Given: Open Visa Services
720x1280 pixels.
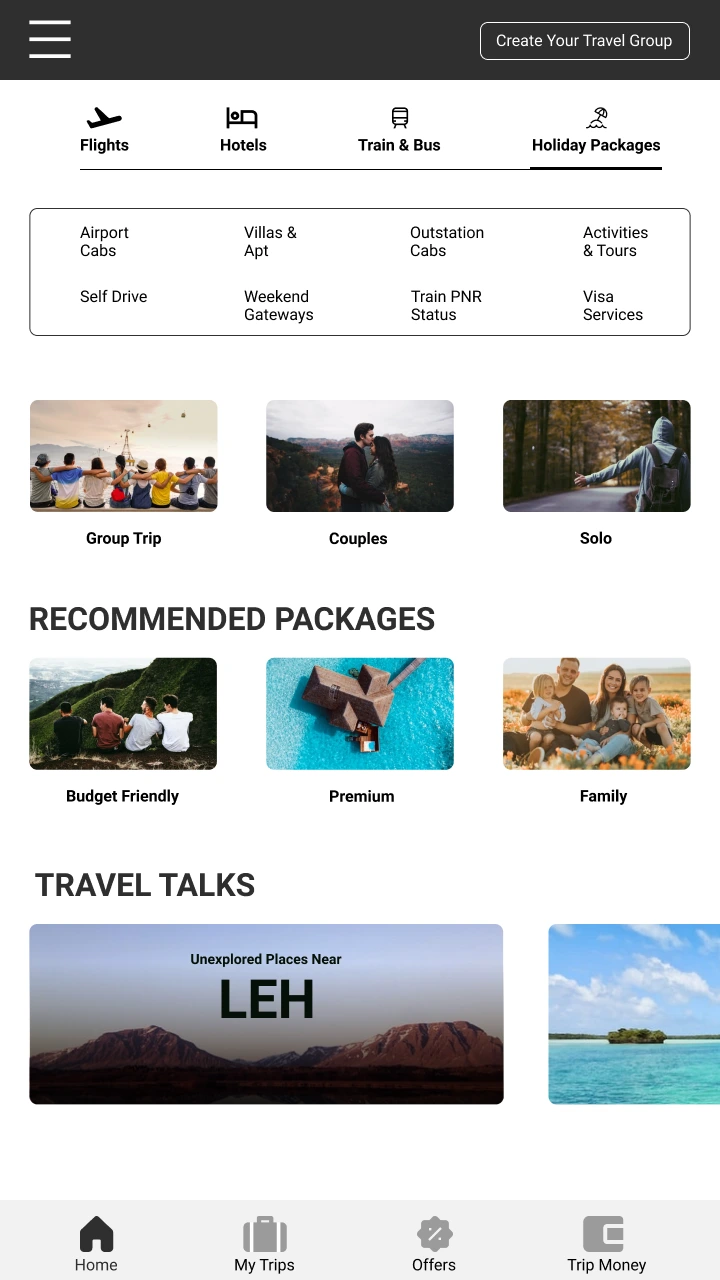Looking at the screenshot, I should click(612, 306).
